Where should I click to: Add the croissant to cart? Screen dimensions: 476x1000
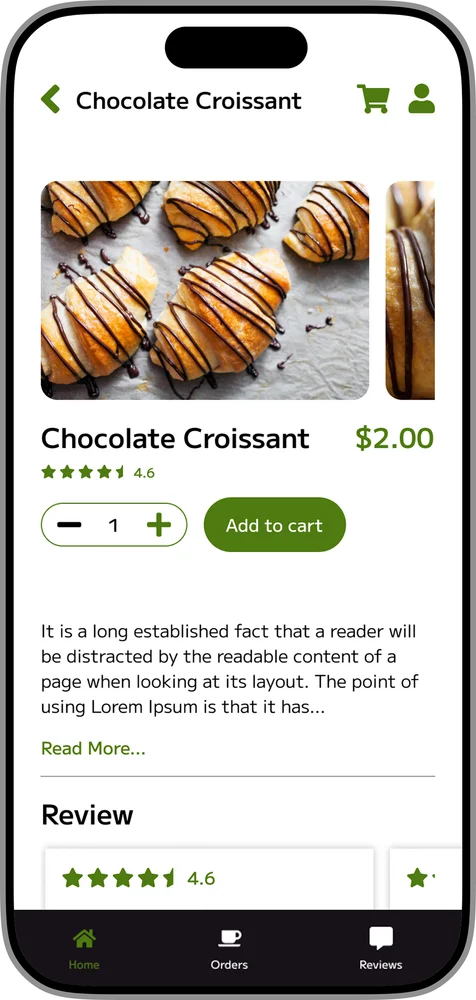click(x=274, y=525)
